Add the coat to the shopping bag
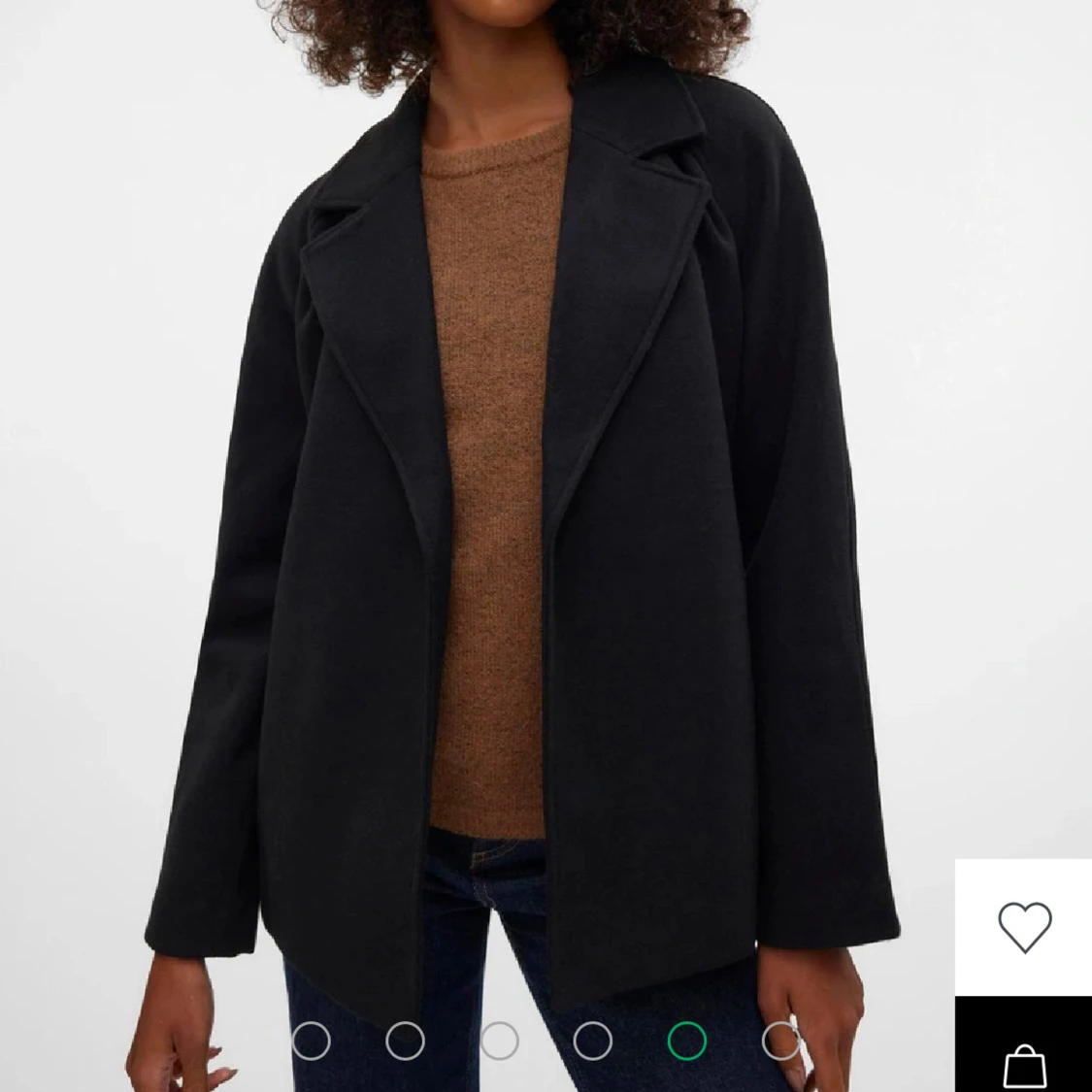1092x1092 pixels. (1024, 1056)
